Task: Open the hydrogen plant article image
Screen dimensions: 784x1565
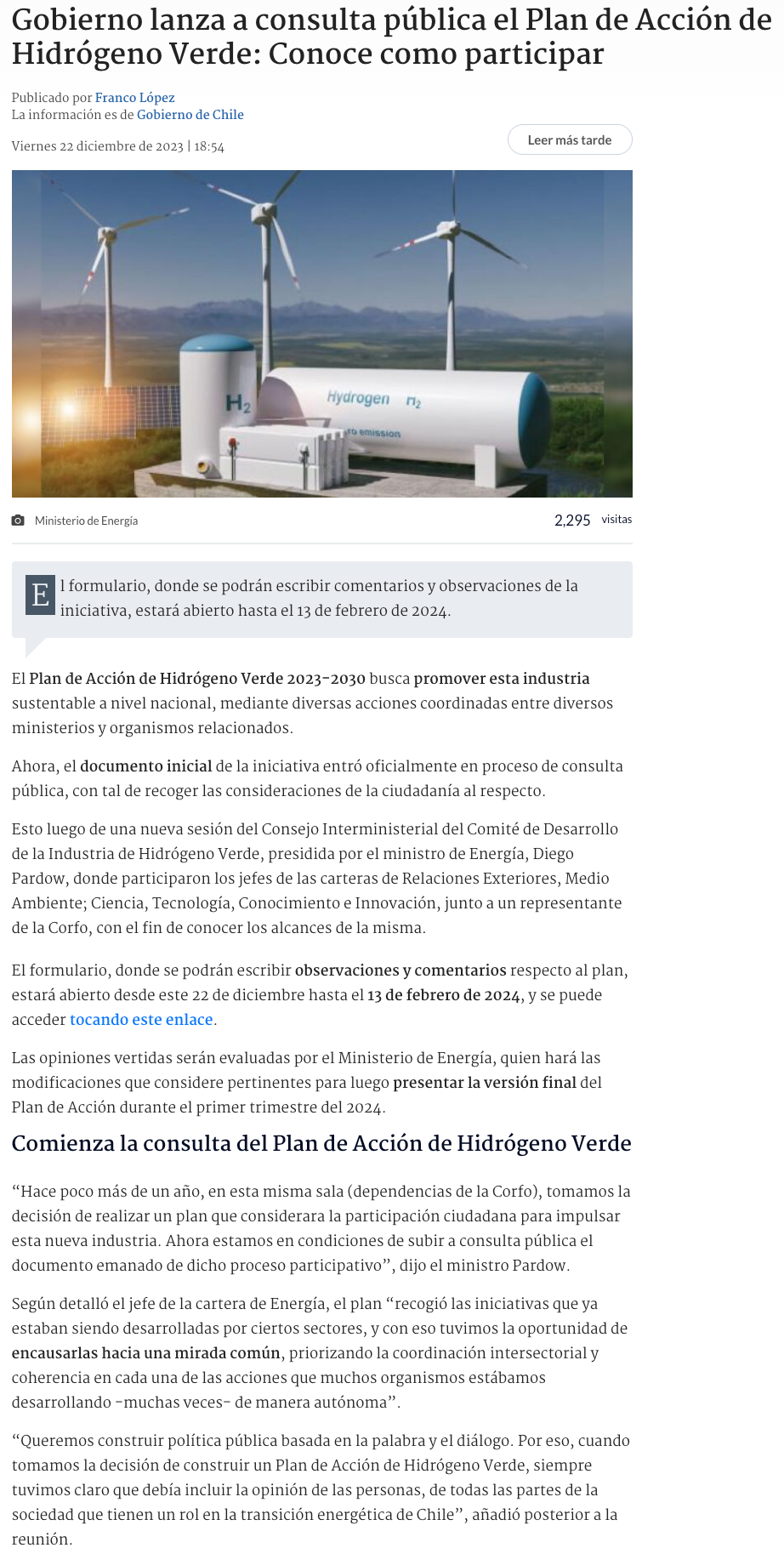Action: [321, 333]
